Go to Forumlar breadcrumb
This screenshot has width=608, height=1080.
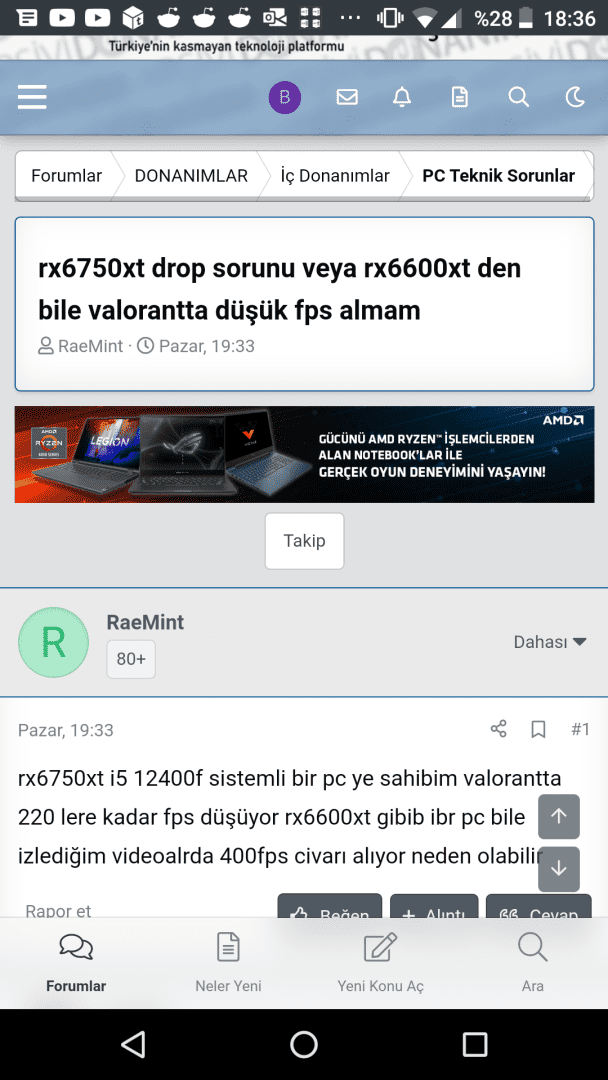pyautogui.click(x=66, y=176)
